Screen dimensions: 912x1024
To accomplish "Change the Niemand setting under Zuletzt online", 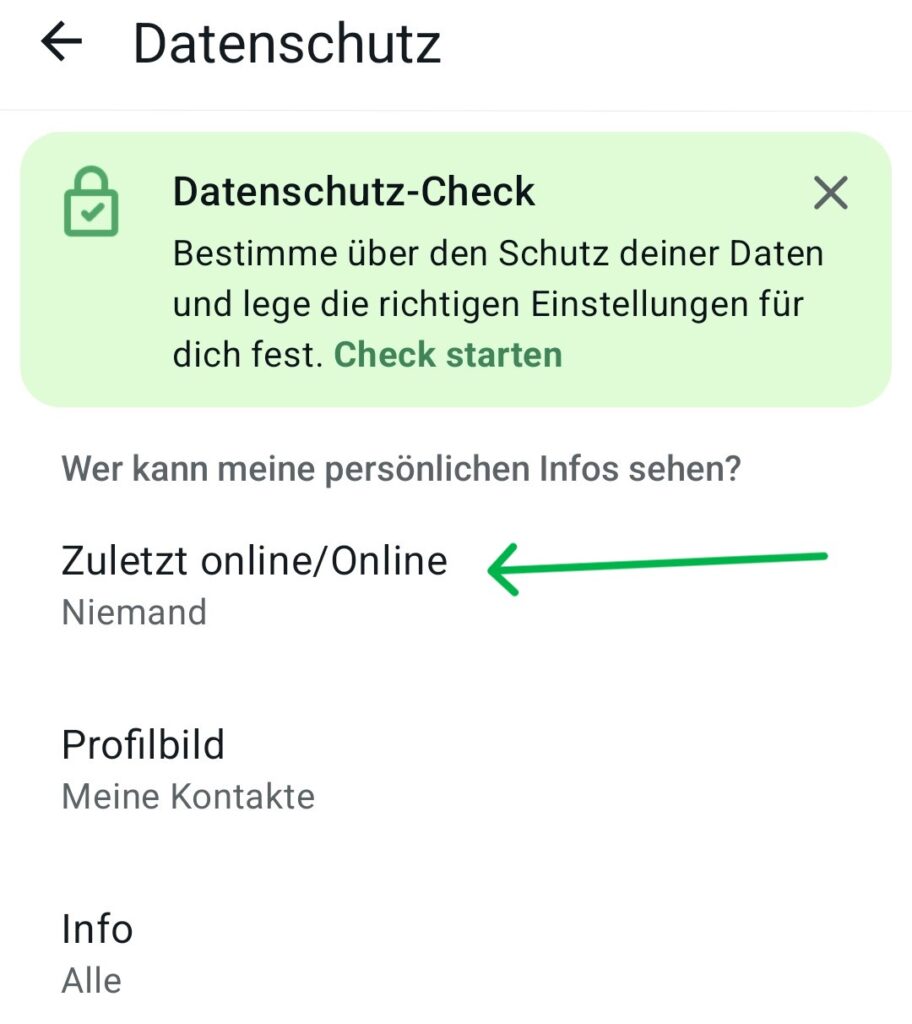I will click(134, 612).
